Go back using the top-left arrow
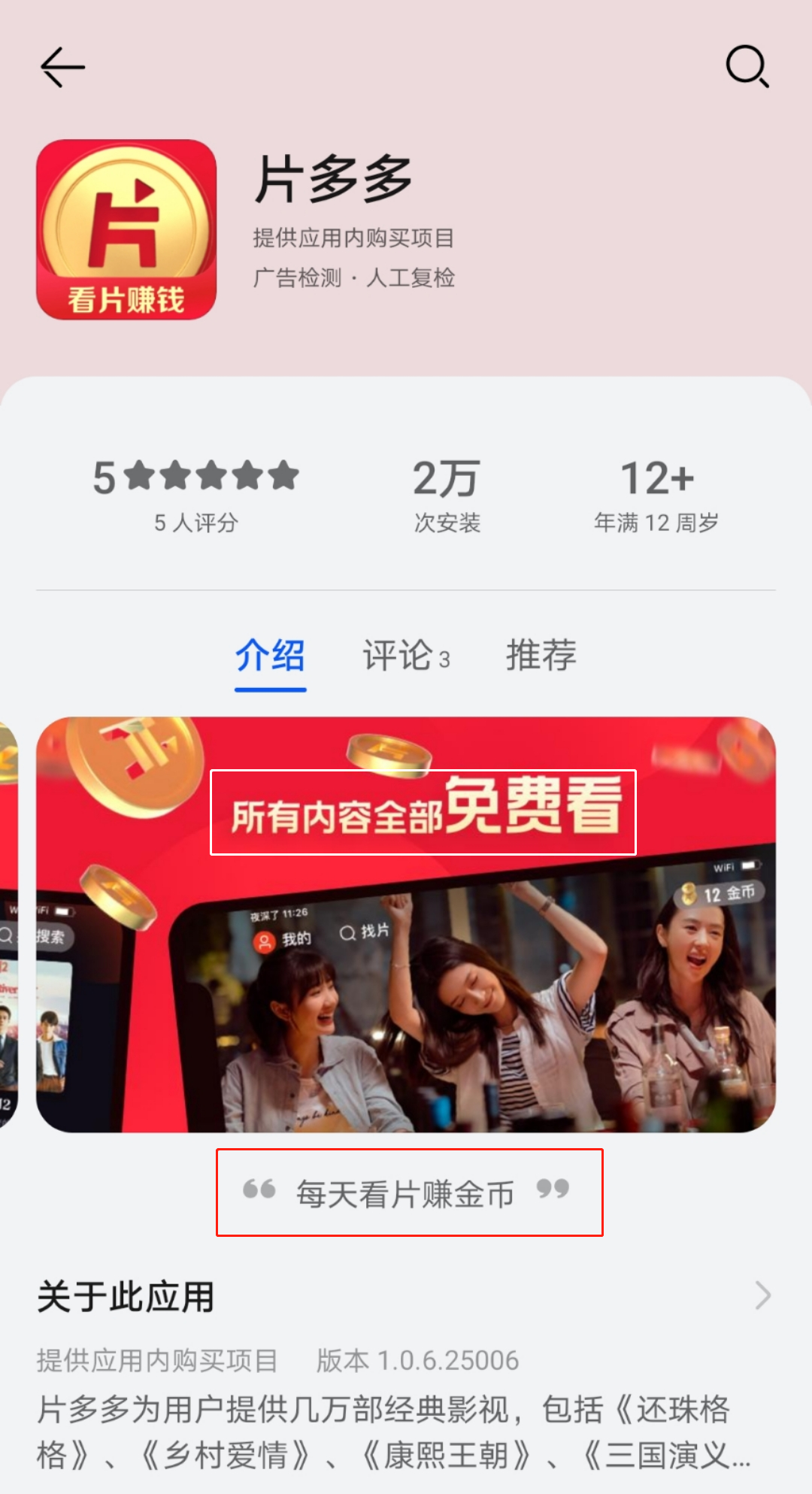Screen dimensions: 812x1494 click(62, 67)
